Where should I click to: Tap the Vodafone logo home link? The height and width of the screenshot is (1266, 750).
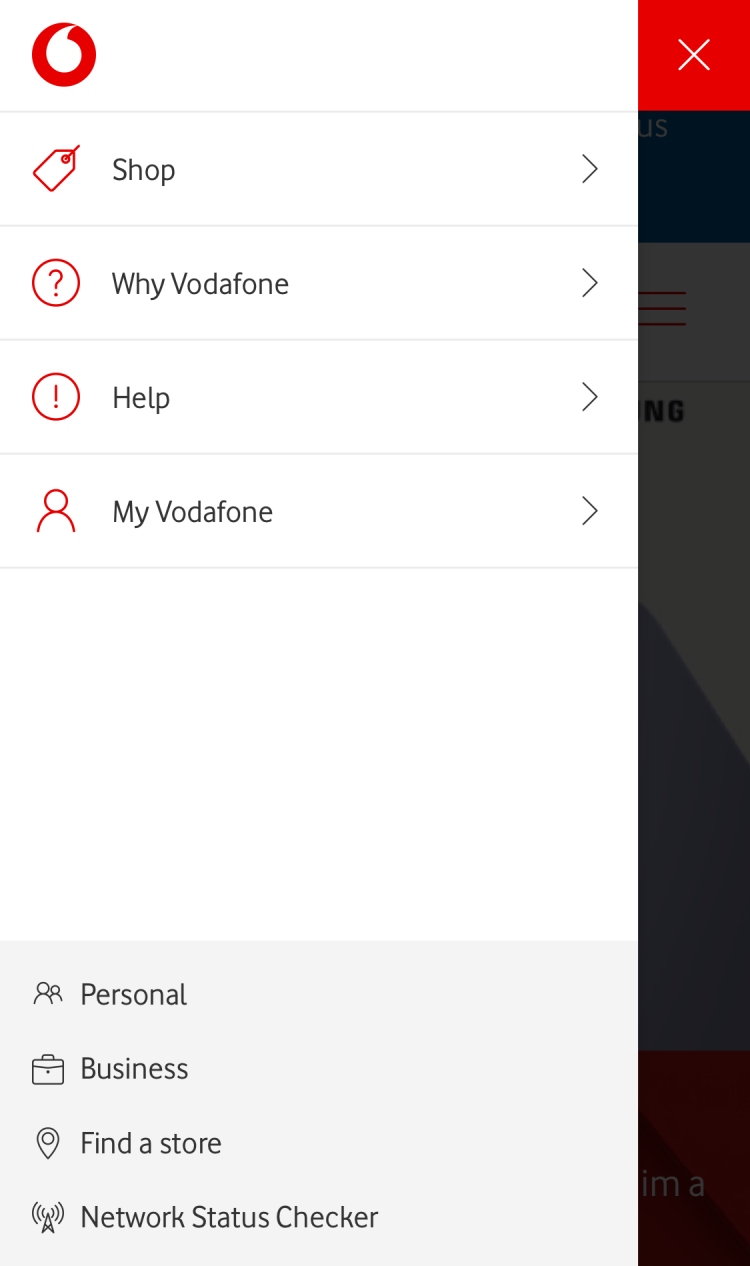coord(64,55)
